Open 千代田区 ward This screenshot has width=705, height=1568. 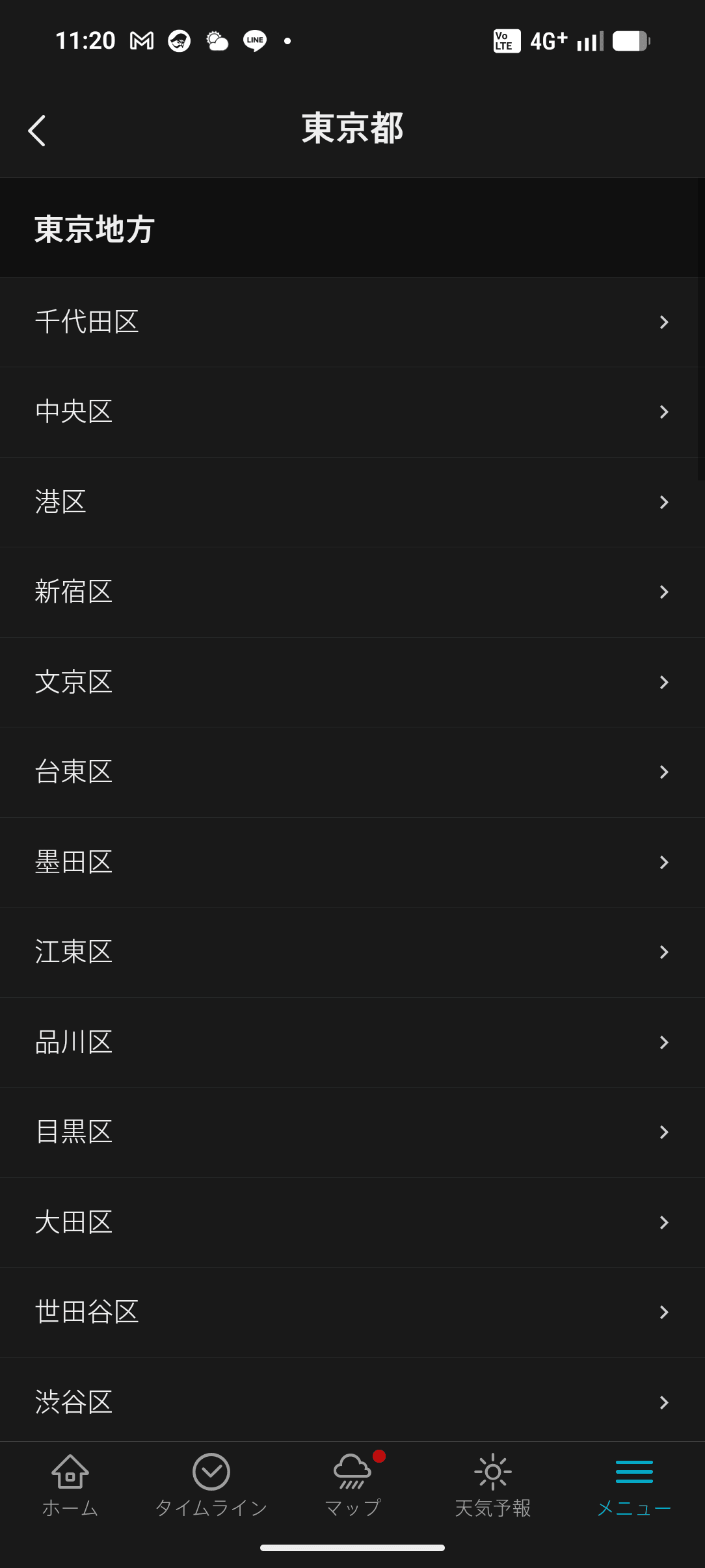[351, 322]
